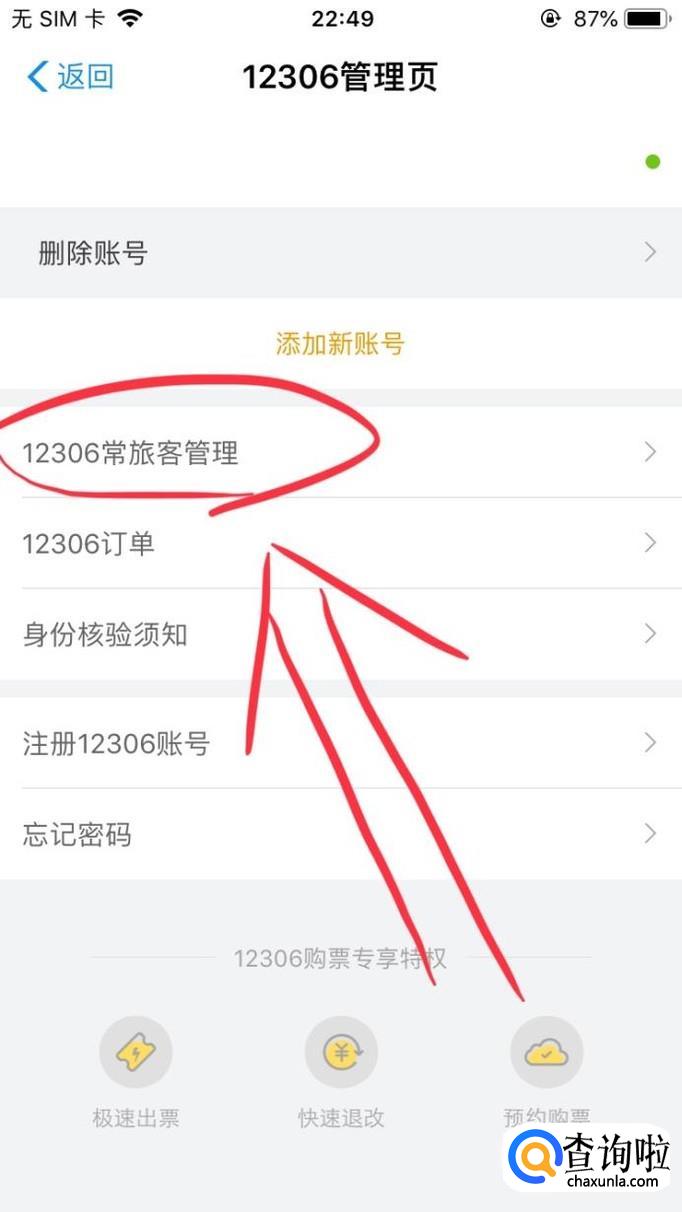682x1212 pixels.
Task: Tap the 极速出票 icon
Action: click(x=135, y=1052)
